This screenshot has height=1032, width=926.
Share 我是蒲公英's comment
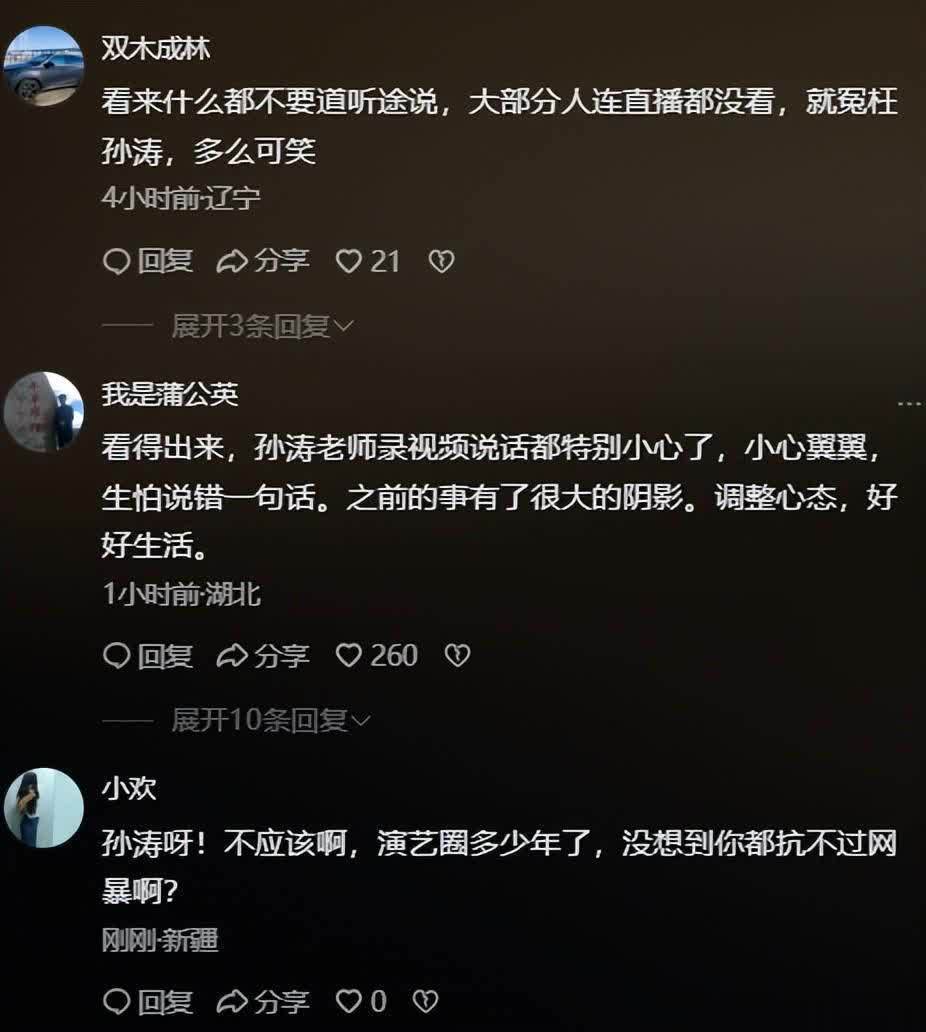(x=263, y=656)
